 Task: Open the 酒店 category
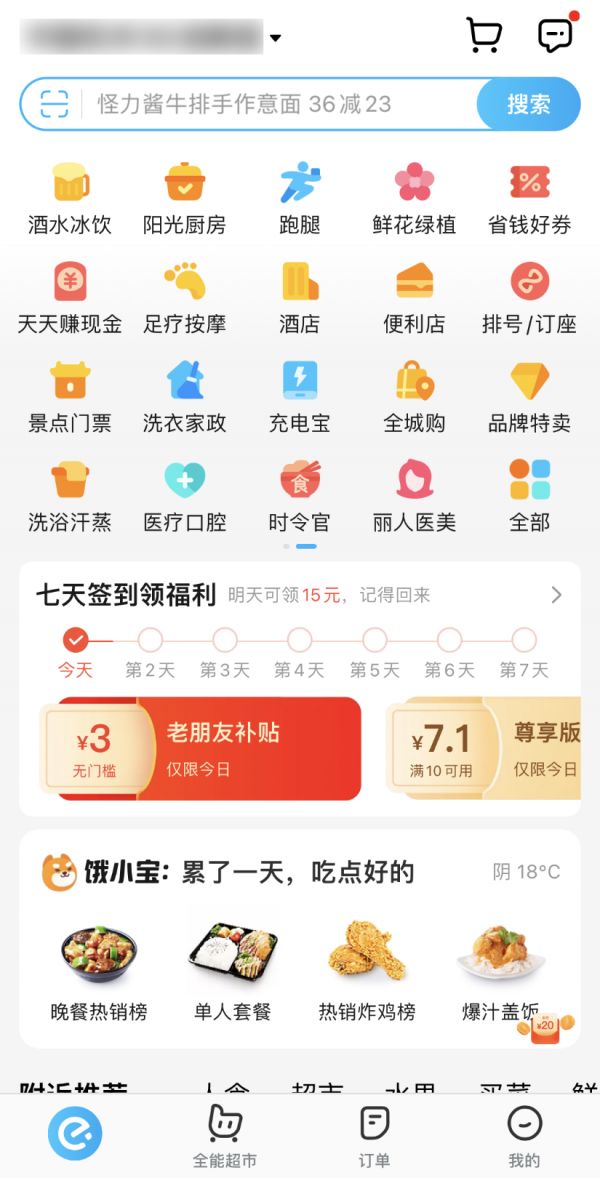pos(299,297)
